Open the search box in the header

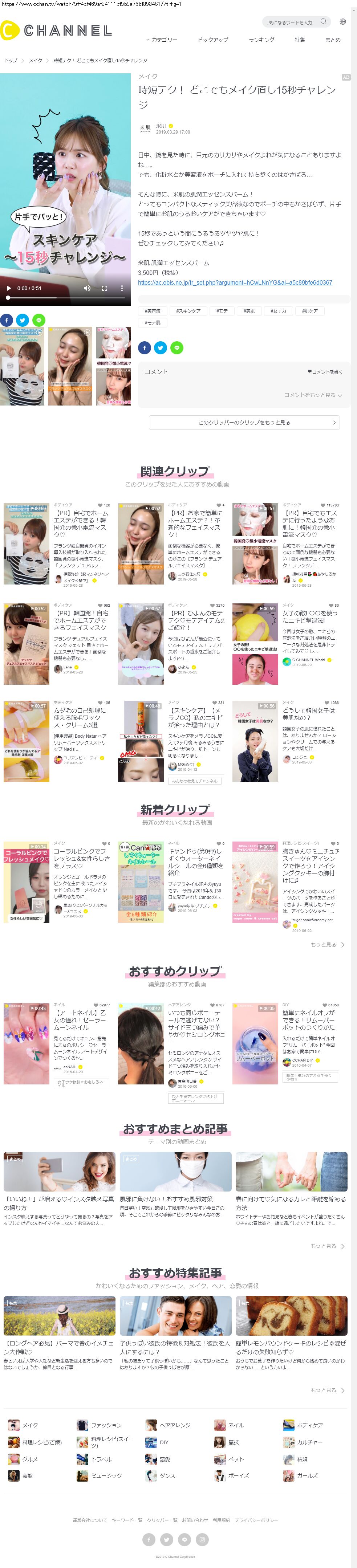(x=291, y=23)
